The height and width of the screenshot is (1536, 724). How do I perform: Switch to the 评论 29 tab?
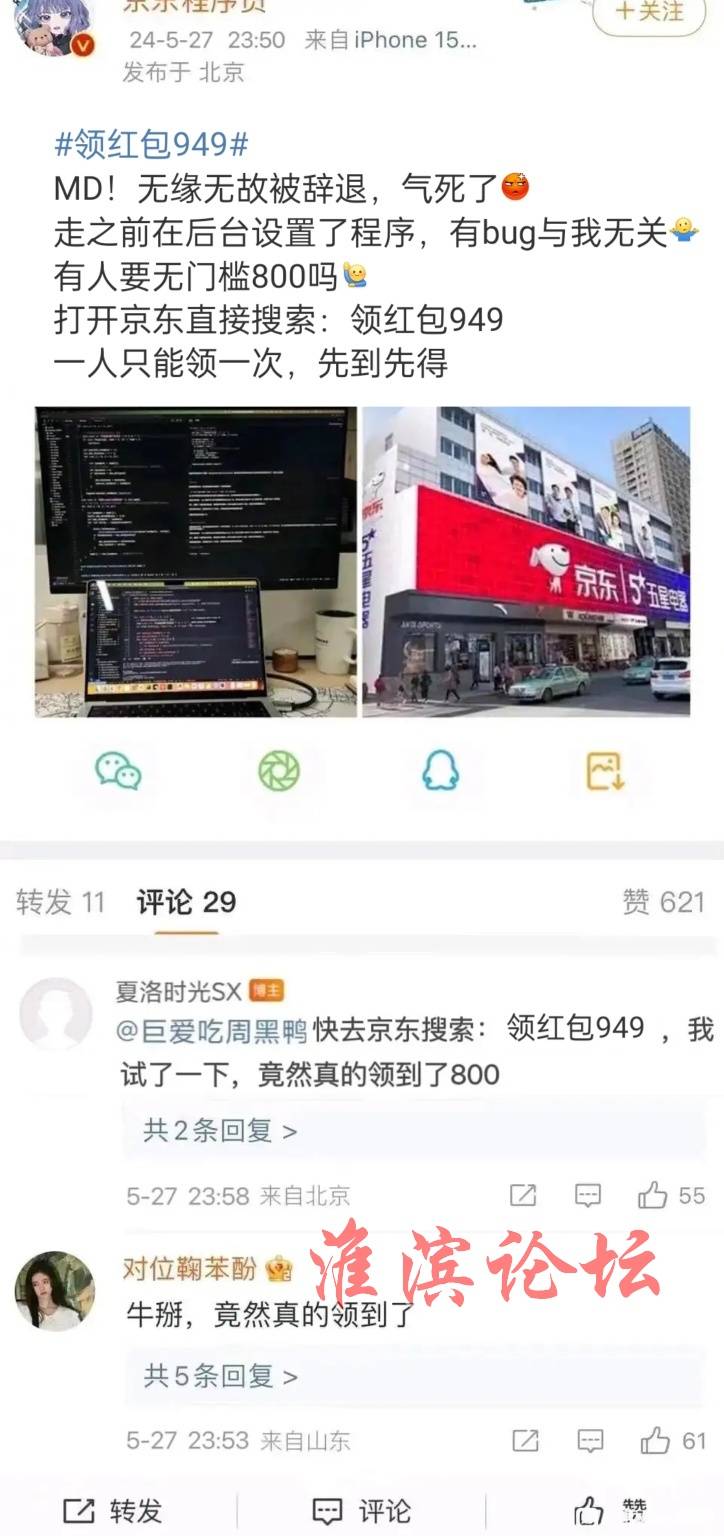pyautogui.click(x=187, y=902)
